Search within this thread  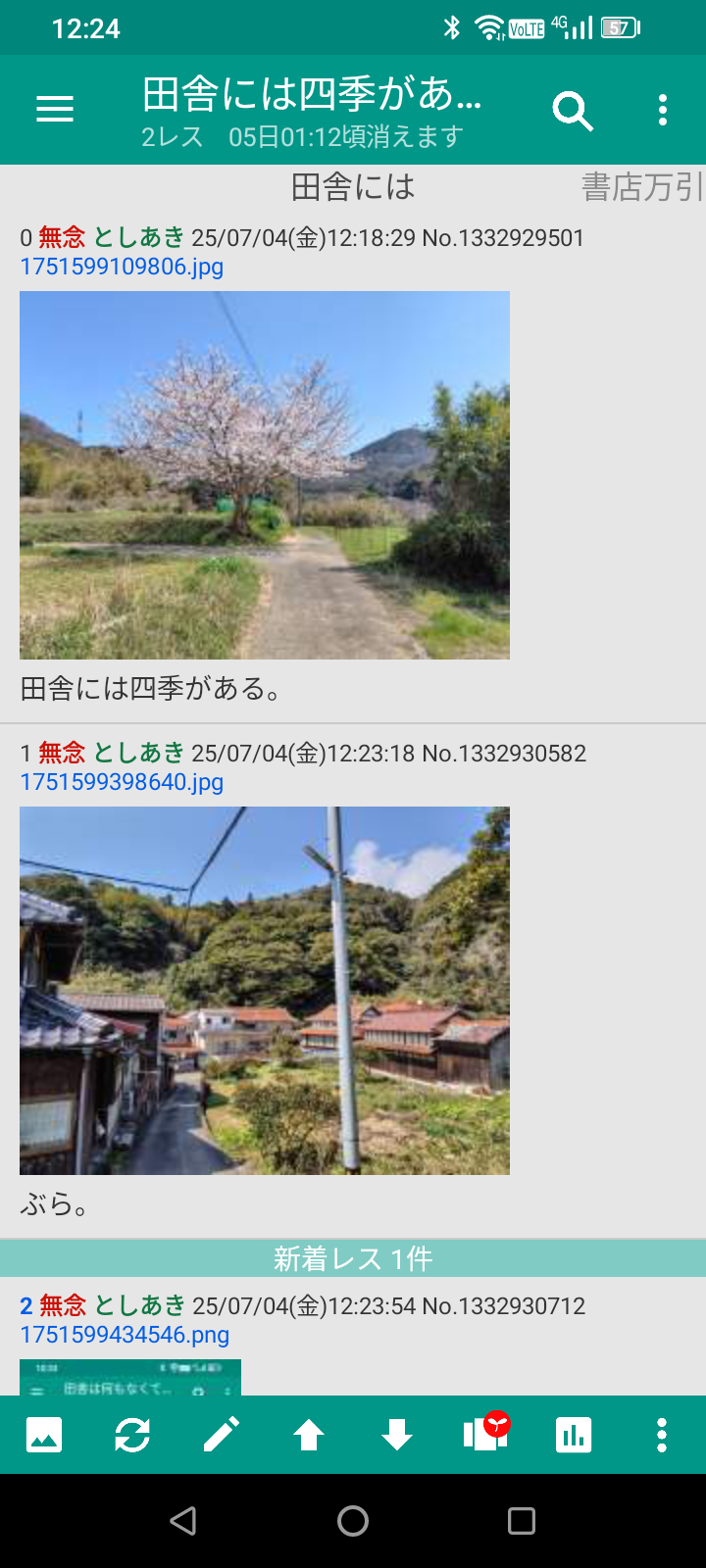pyautogui.click(x=573, y=111)
